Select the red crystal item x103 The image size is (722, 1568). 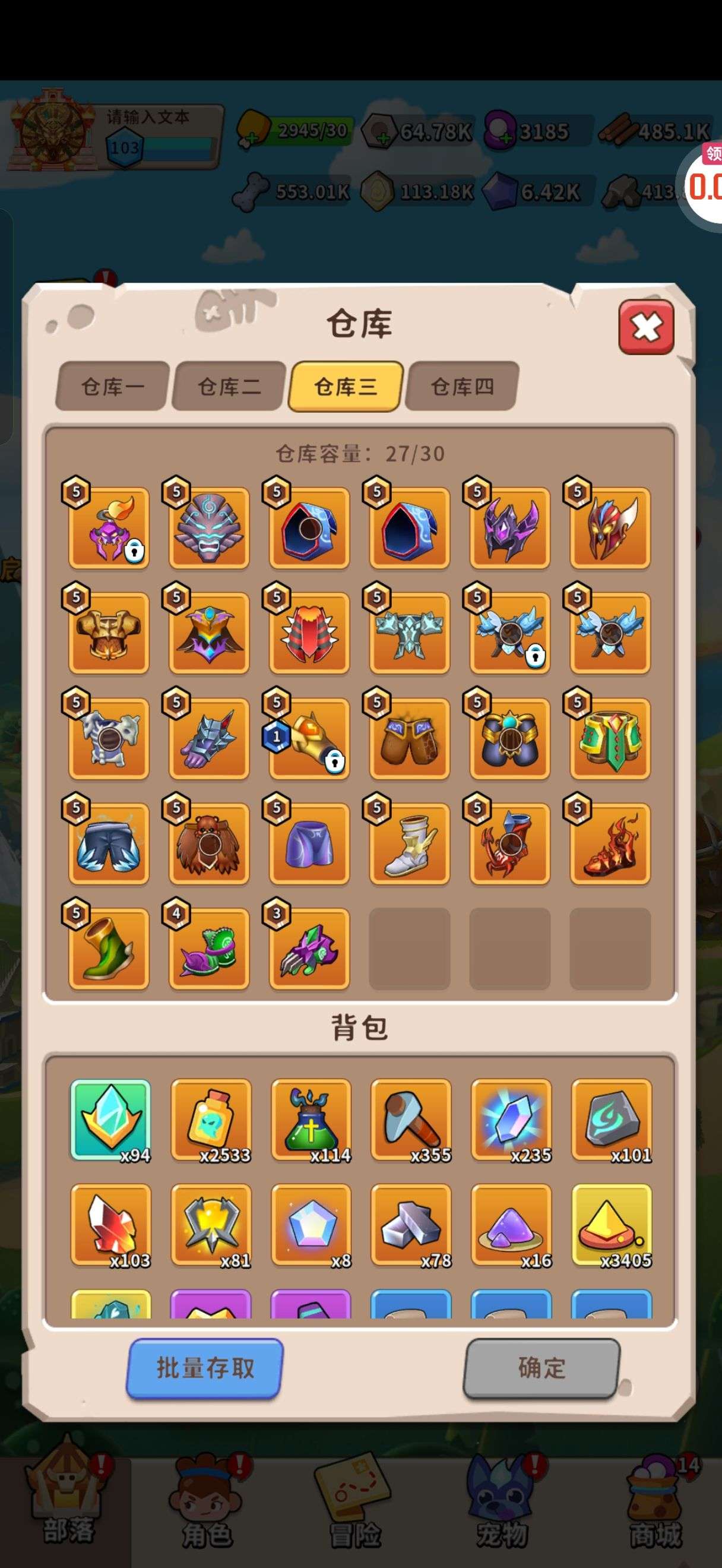(x=110, y=1225)
